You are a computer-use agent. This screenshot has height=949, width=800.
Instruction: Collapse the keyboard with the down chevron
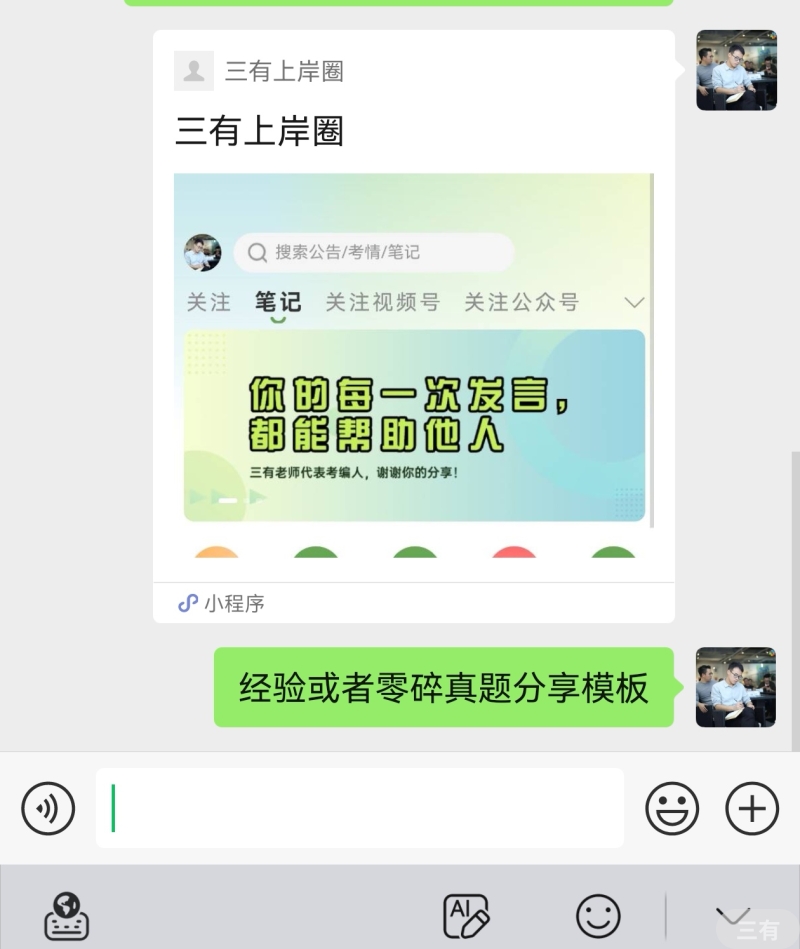tap(732, 916)
